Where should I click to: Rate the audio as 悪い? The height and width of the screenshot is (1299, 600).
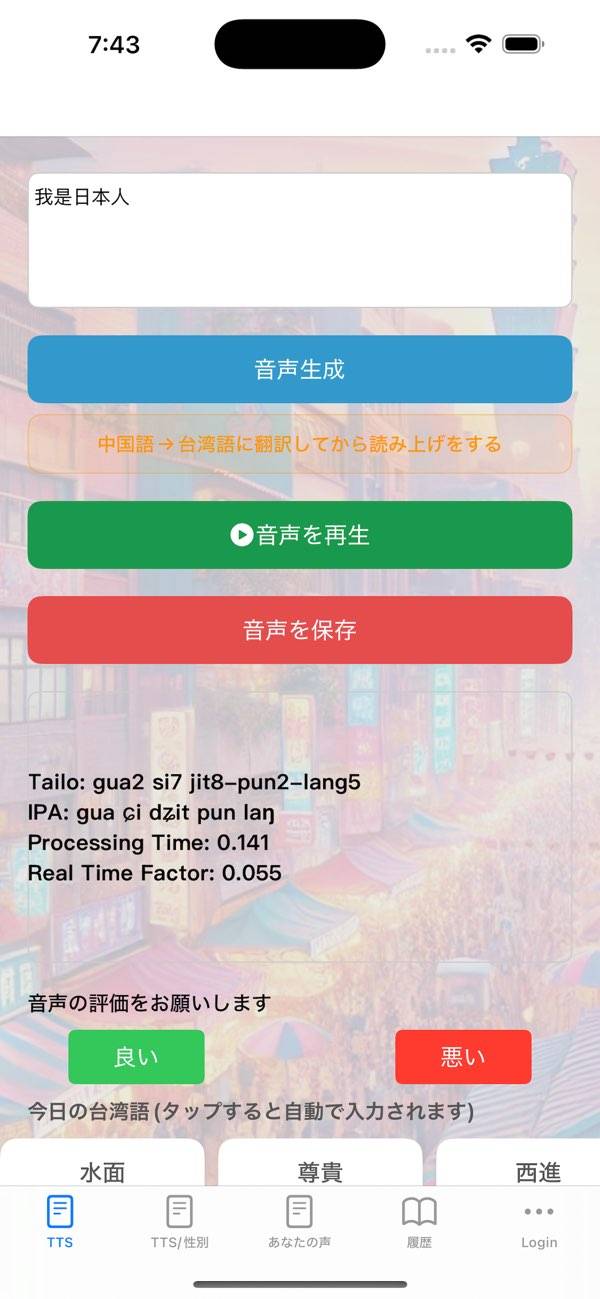pyautogui.click(x=463, y=1057)
